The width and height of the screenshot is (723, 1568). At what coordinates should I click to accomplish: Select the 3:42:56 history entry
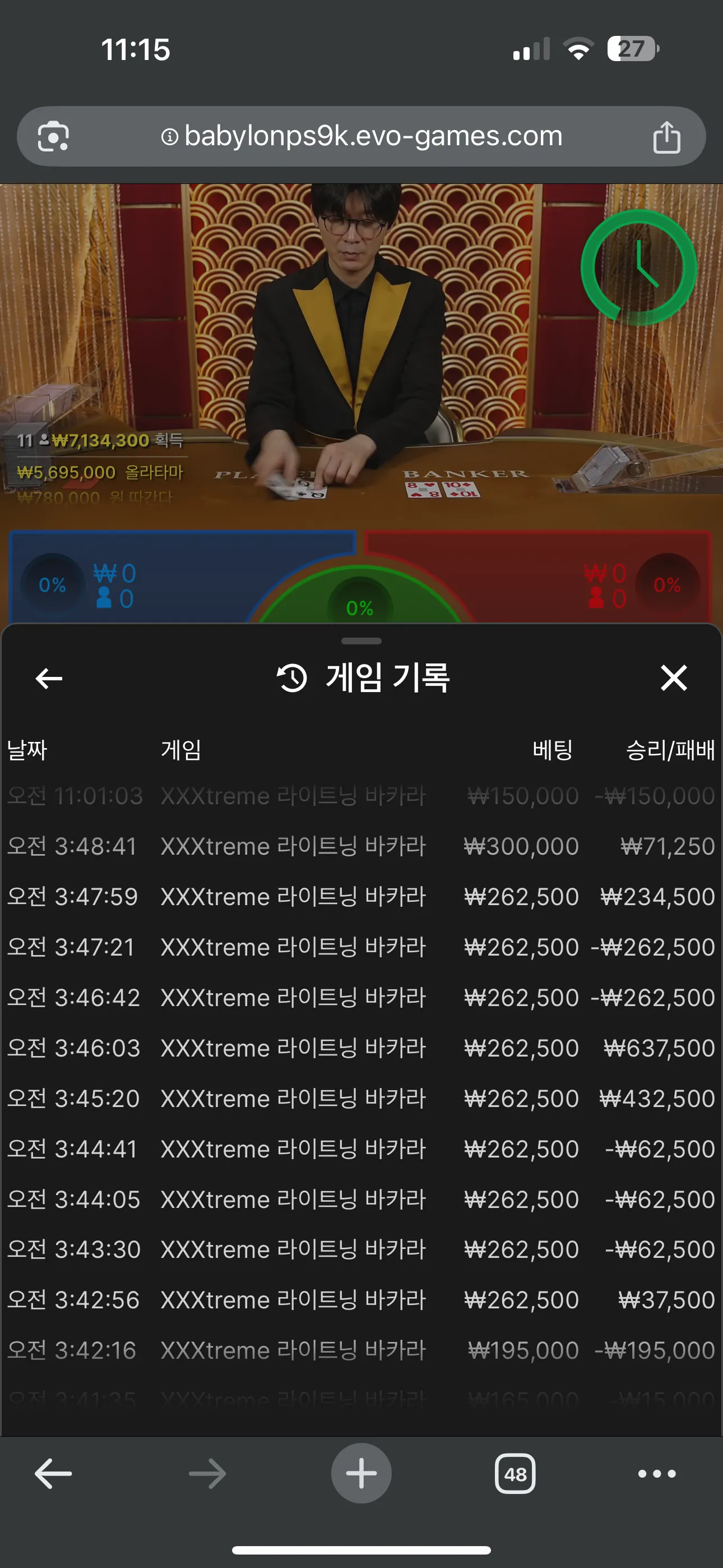point(361,1300)
